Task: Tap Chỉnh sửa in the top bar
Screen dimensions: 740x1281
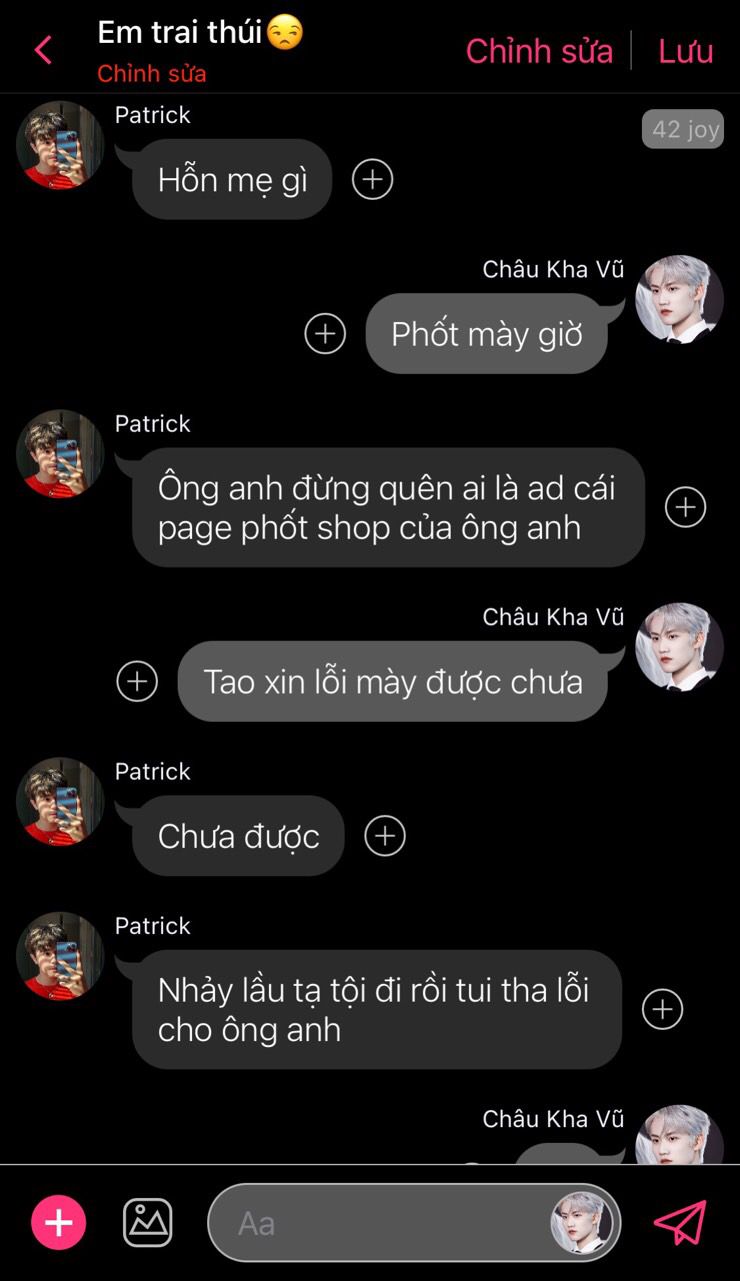Action: point(539,51)
